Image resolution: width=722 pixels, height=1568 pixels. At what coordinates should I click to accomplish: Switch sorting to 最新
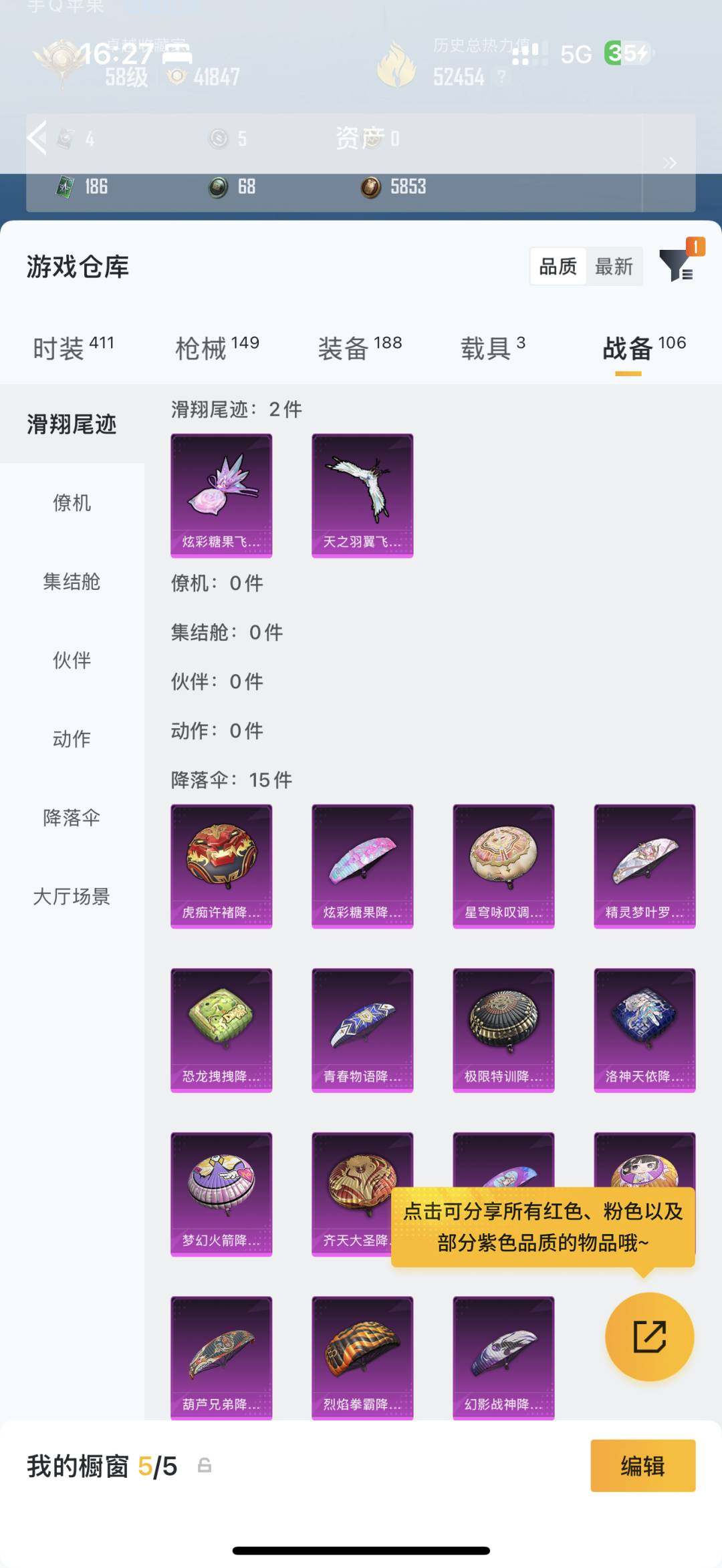[615, 267]
